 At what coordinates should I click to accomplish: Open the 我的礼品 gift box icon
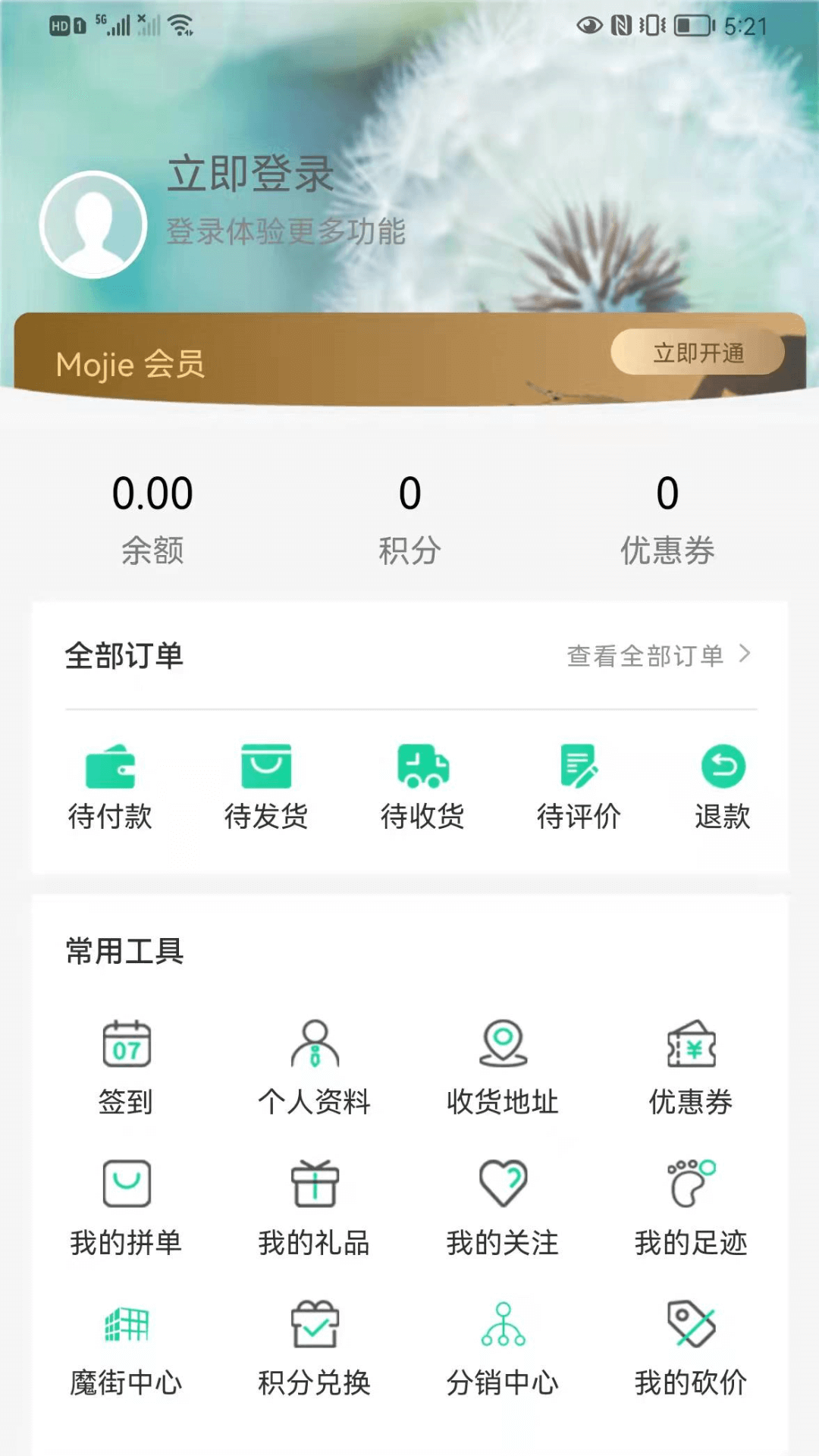314,1183
